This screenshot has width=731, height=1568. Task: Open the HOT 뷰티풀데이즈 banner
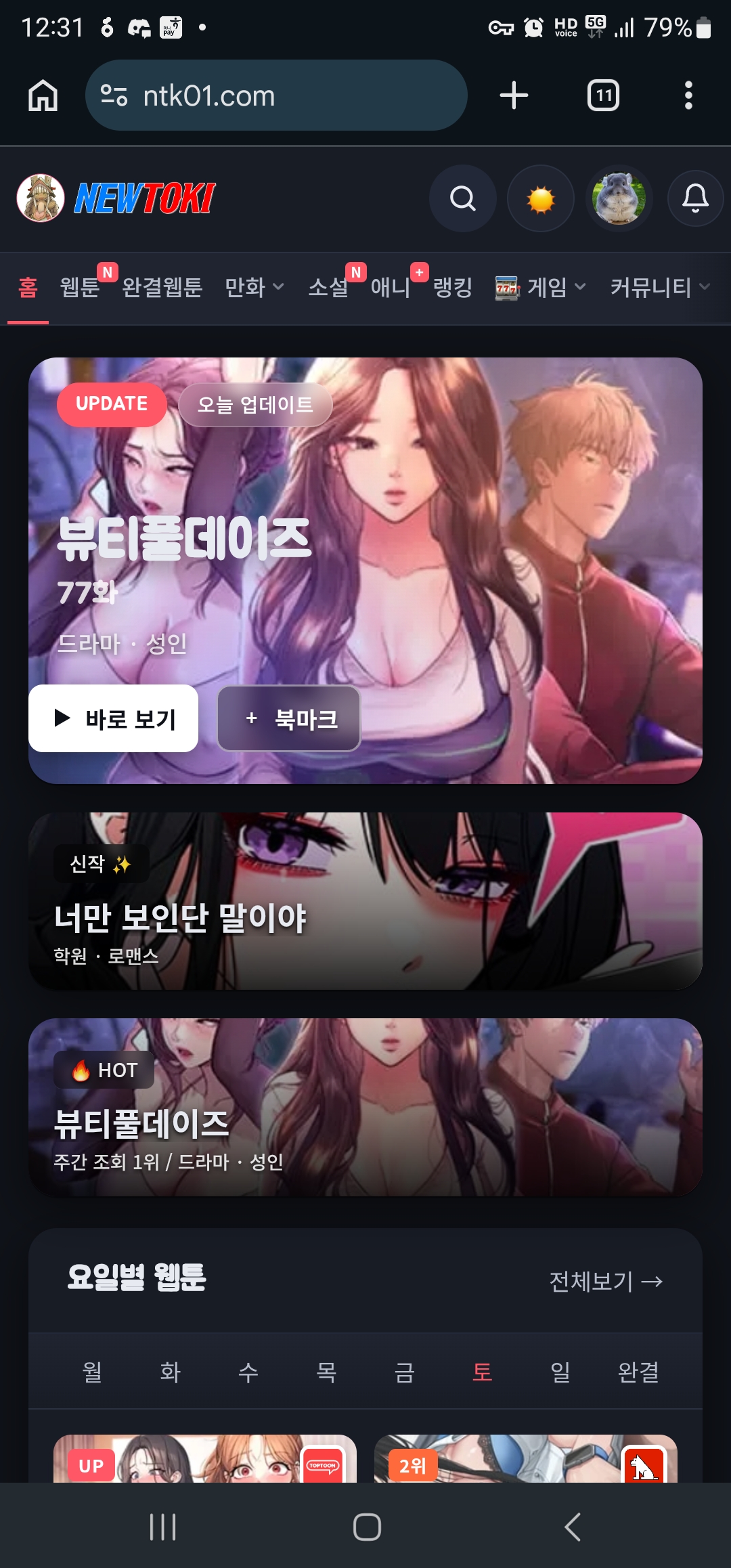[365, 1107]
